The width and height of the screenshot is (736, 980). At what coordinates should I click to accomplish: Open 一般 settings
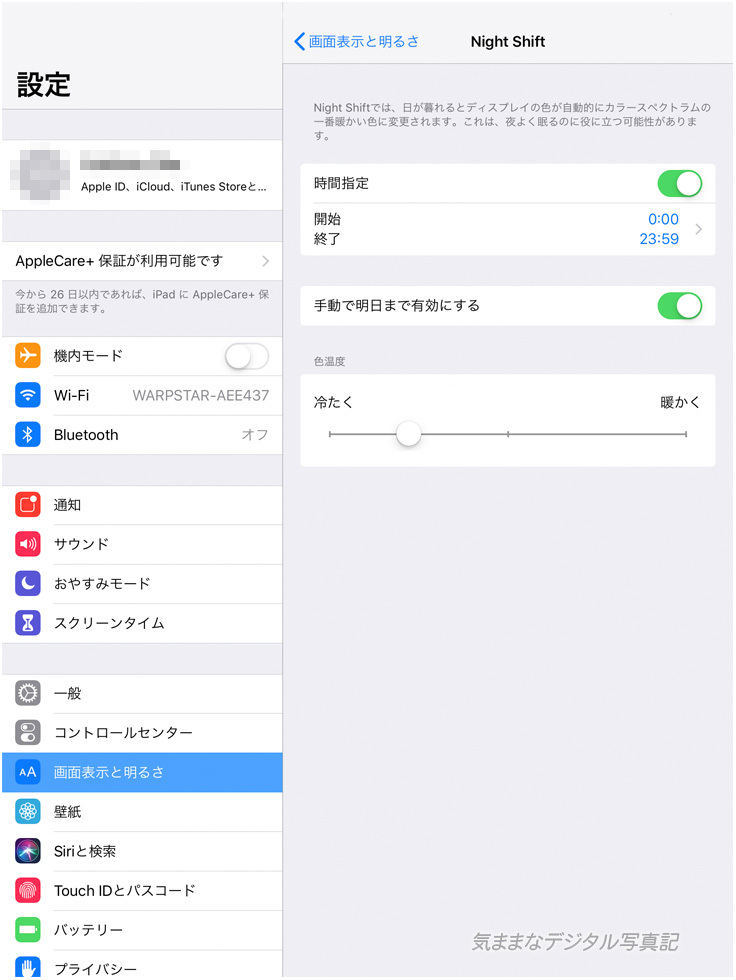142,693
